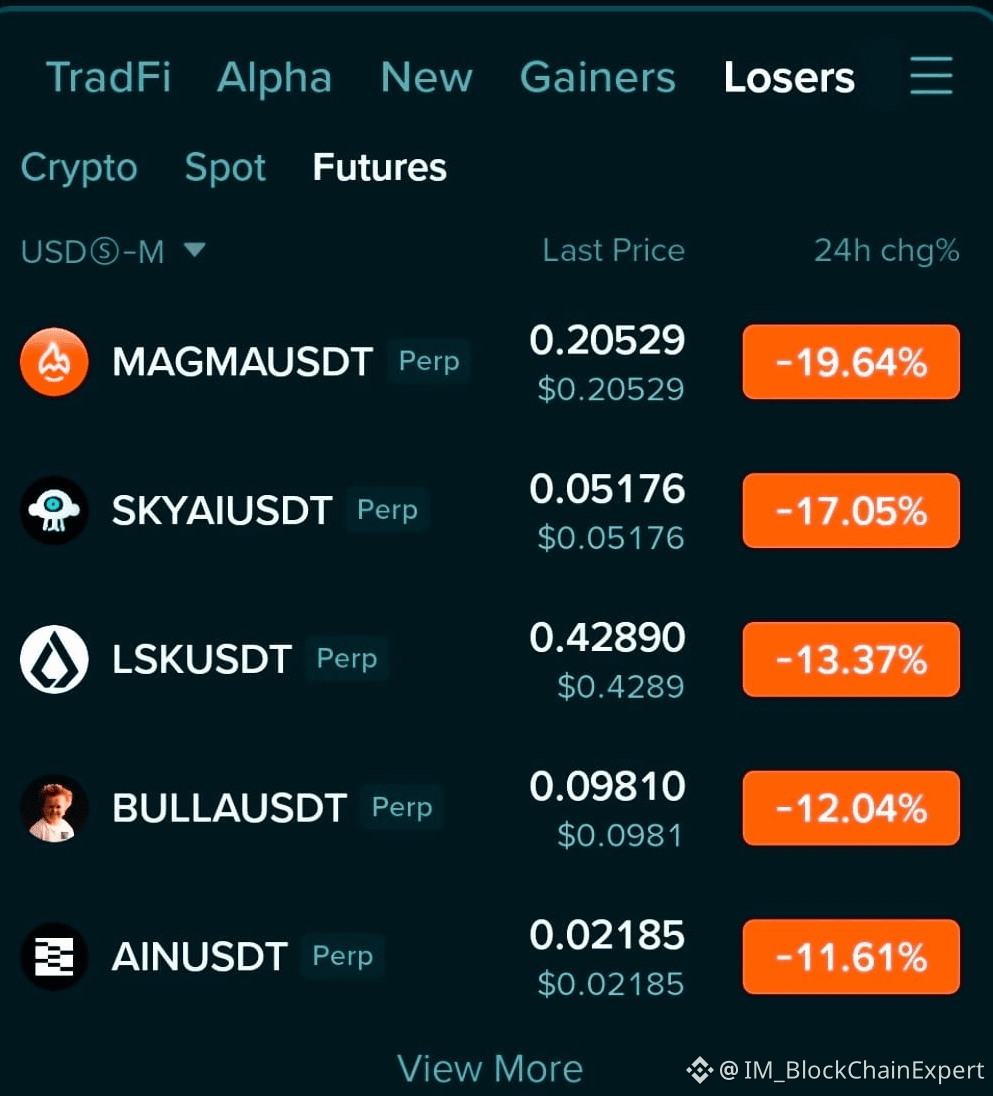
Task: Tap View More to see more losers
Action: (x=490, y=1069)
